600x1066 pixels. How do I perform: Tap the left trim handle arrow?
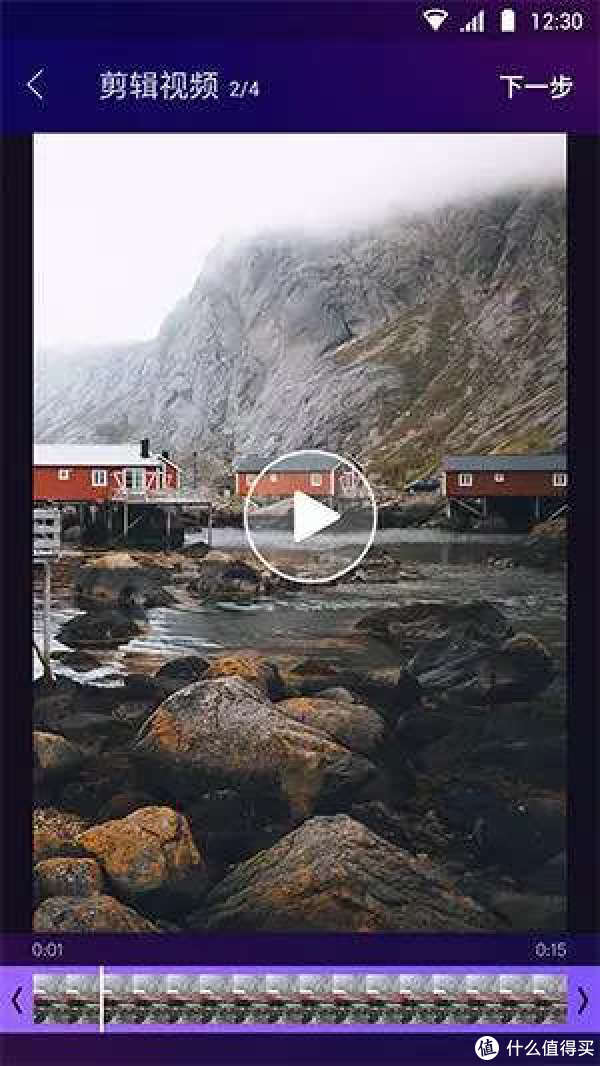point(17,1000)
